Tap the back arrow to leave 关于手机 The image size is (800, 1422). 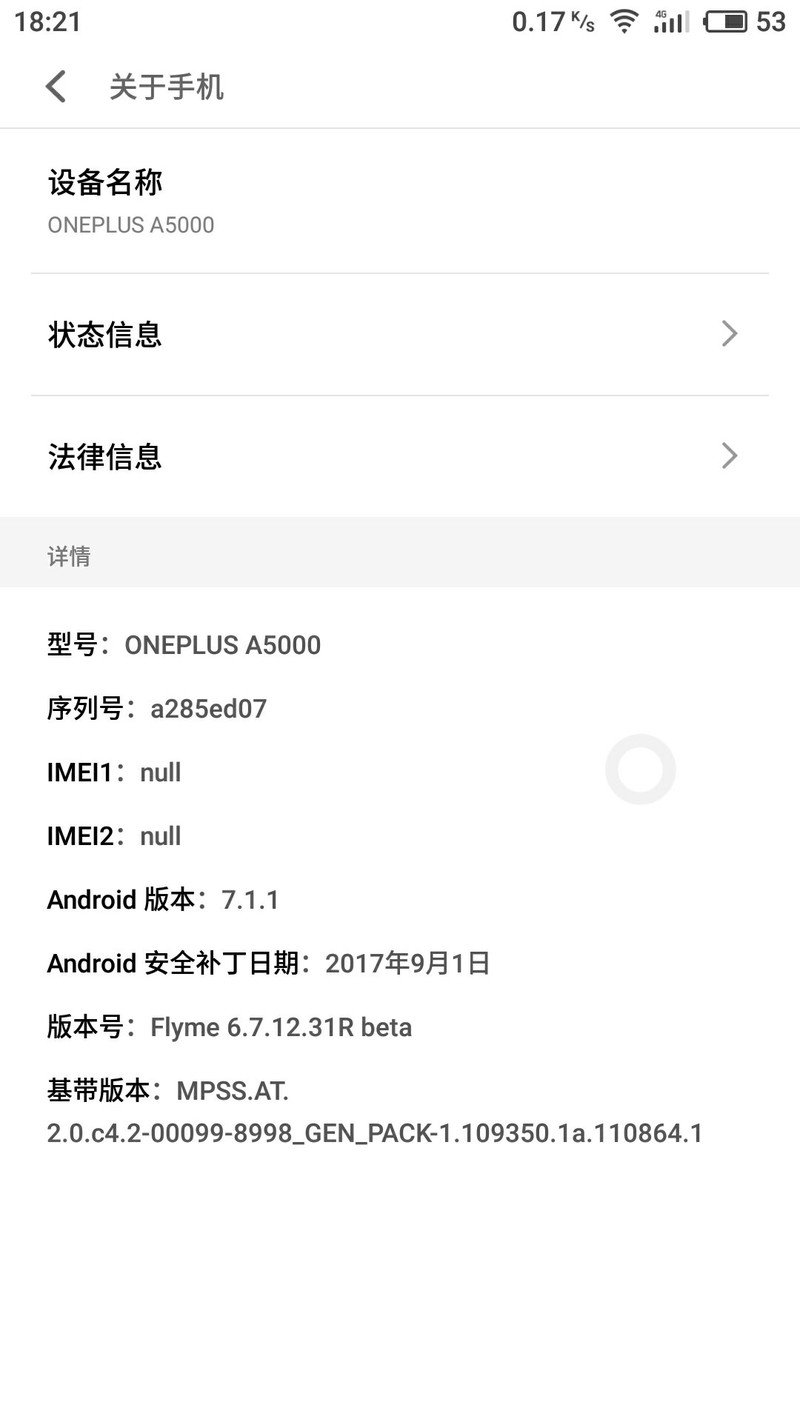tap(56, 87)
